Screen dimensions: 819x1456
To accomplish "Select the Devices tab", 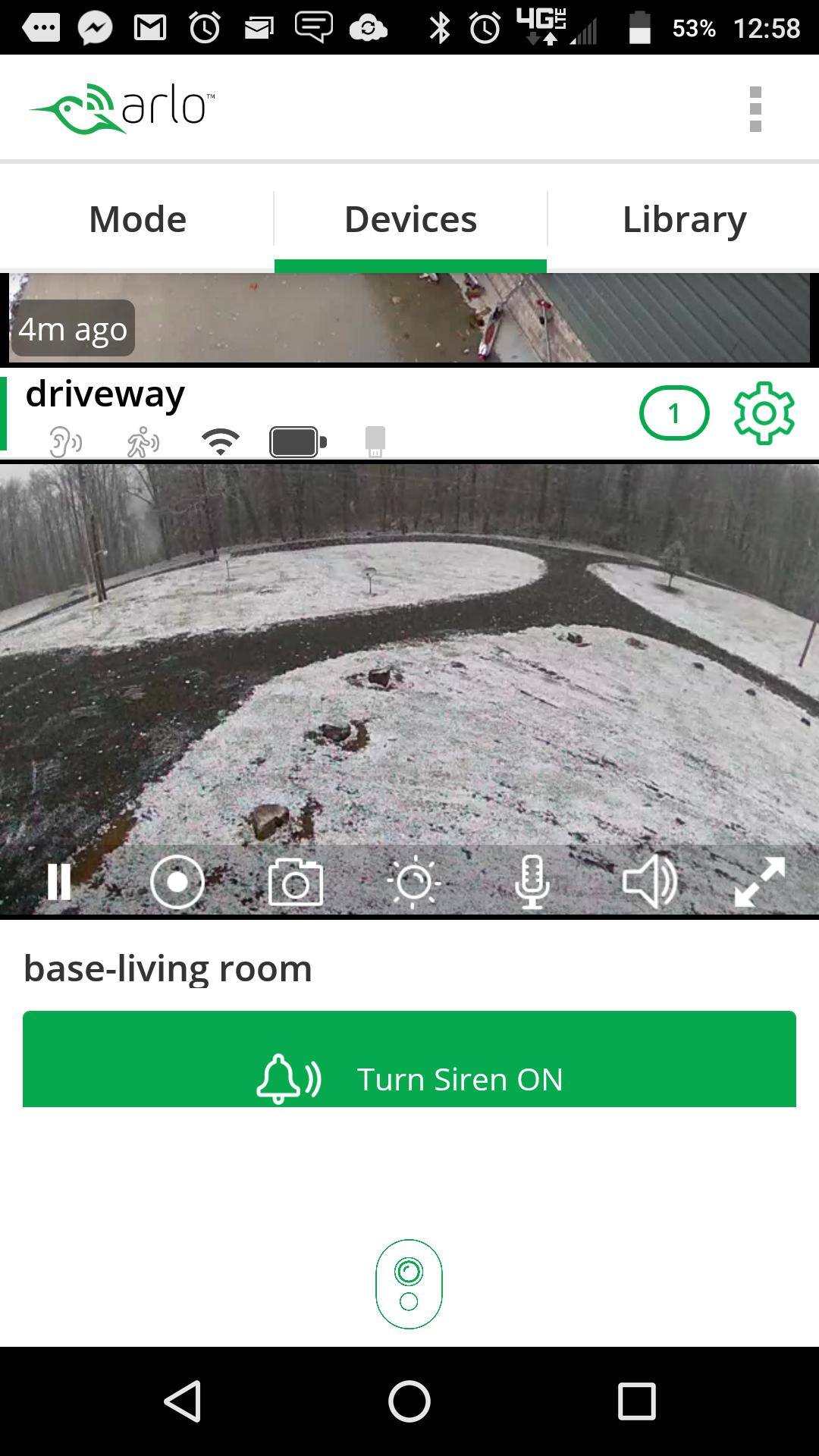I will click(x=410, y=219).
